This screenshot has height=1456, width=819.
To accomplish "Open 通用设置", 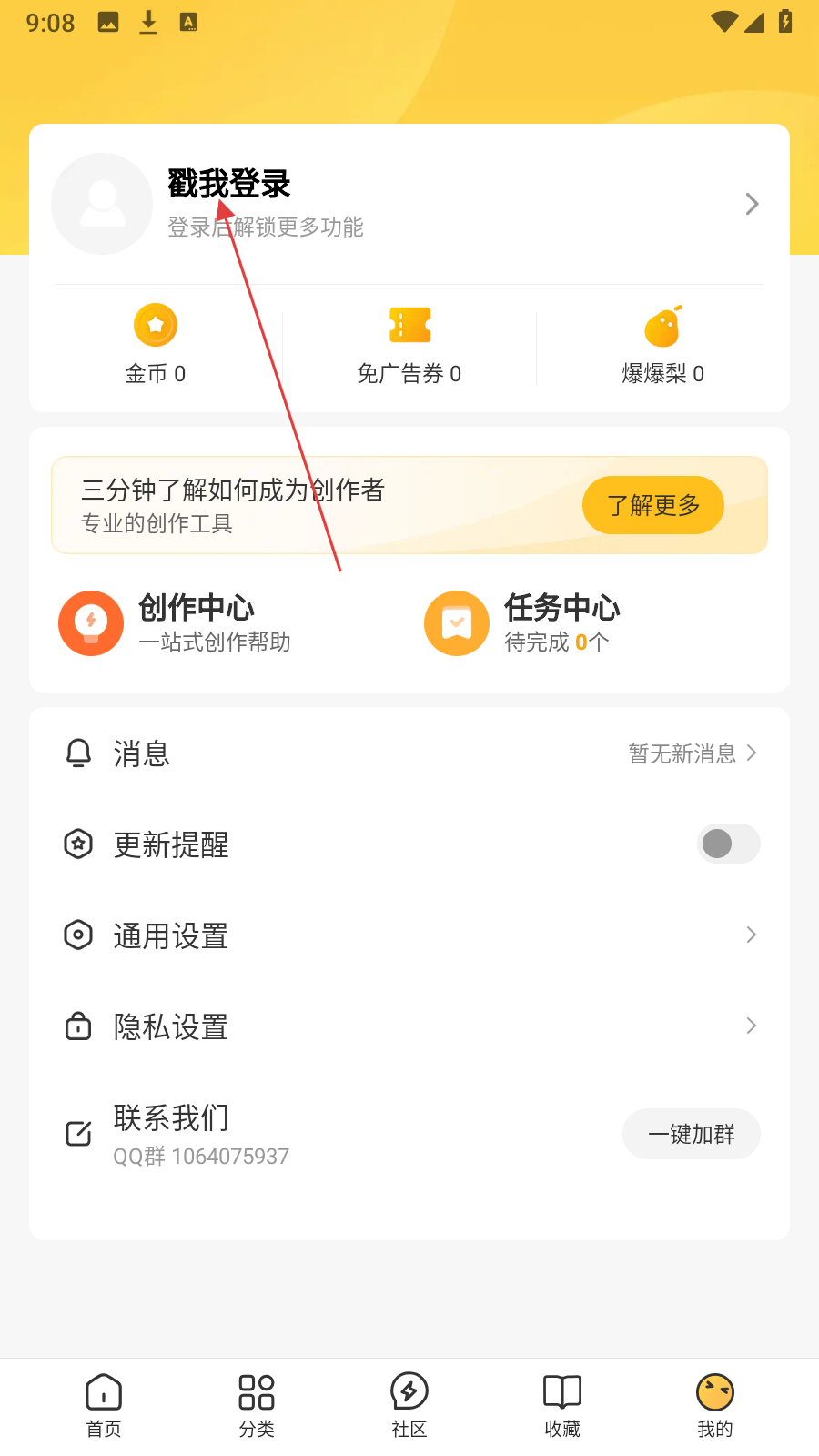I will (409, 935).
